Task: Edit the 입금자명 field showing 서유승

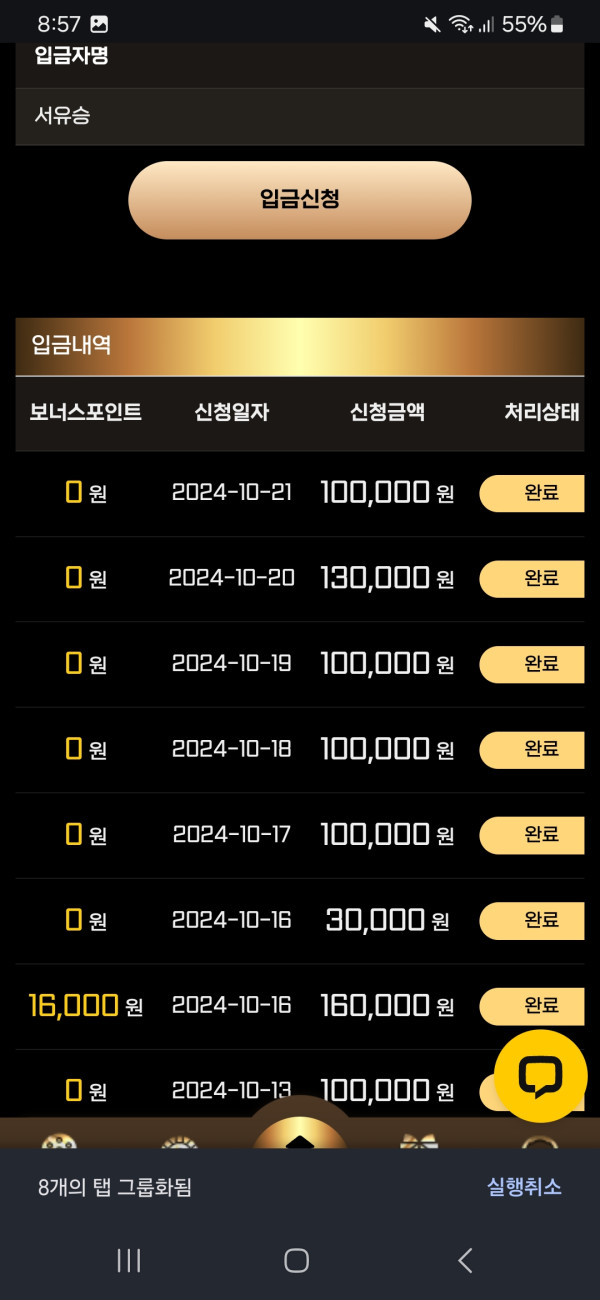Action: 299,116
